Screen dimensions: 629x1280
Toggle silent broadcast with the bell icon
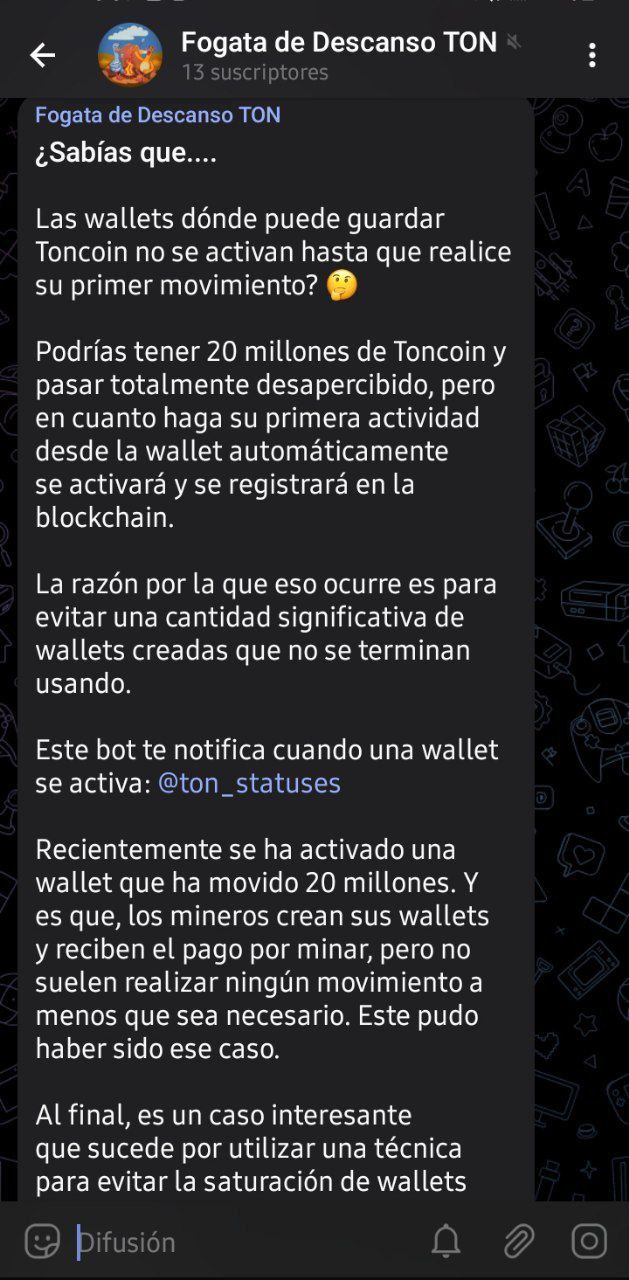coord(447,1242)
